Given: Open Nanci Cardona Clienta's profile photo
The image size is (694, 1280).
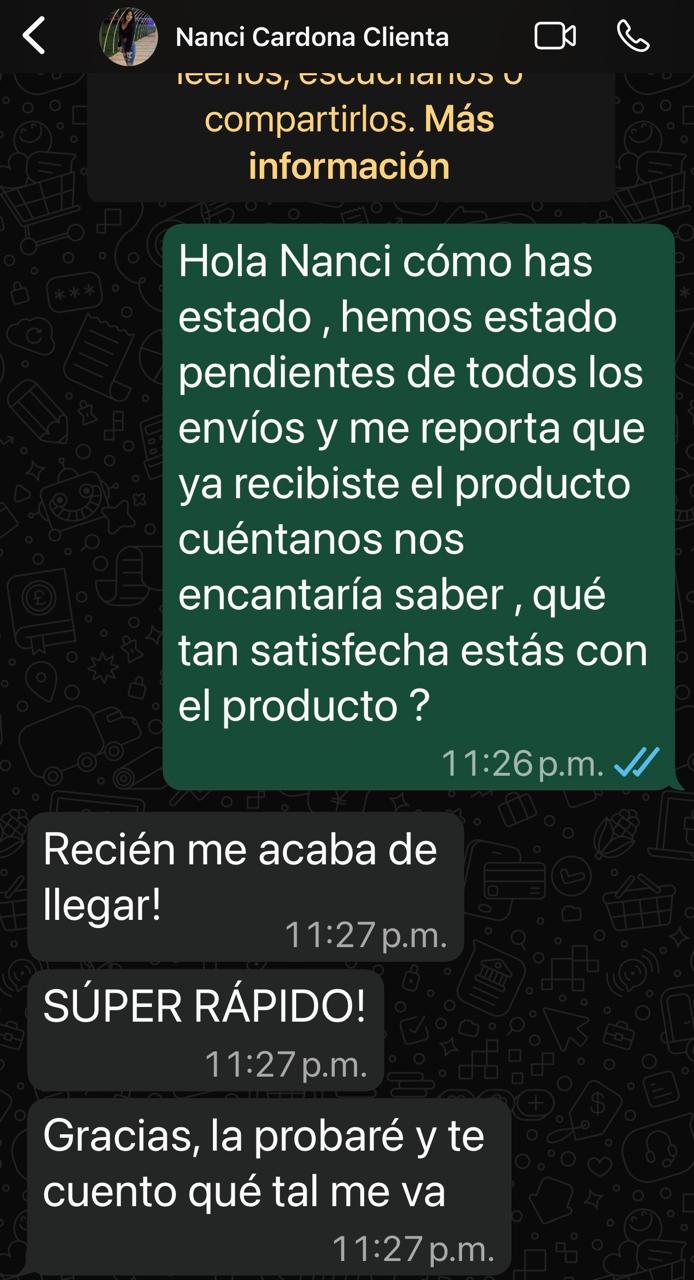Looking at the screenshot, I should pos(128,37).
